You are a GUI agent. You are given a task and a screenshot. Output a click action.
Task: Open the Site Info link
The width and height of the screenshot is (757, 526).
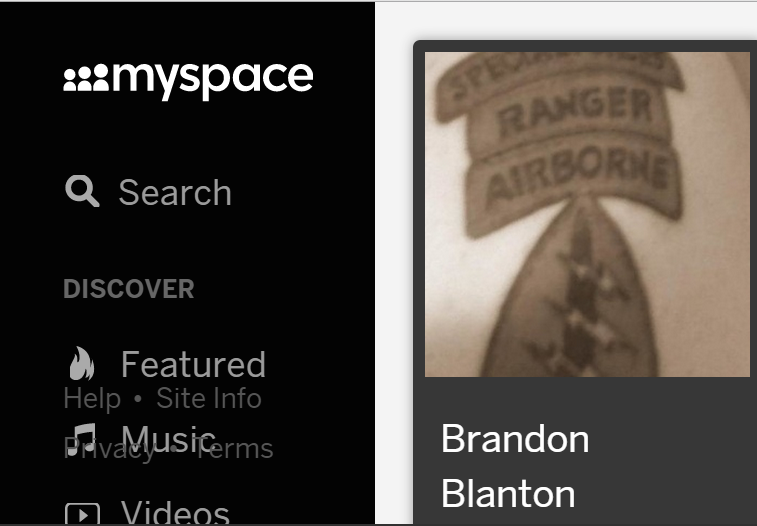(209, 399)
